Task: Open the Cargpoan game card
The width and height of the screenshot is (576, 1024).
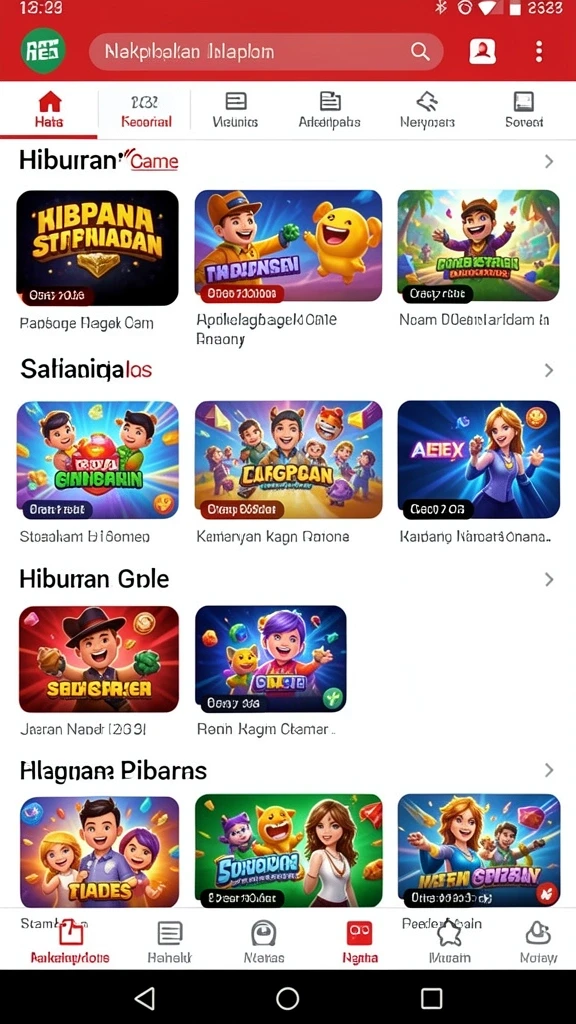Action: [x=288, y=460]
